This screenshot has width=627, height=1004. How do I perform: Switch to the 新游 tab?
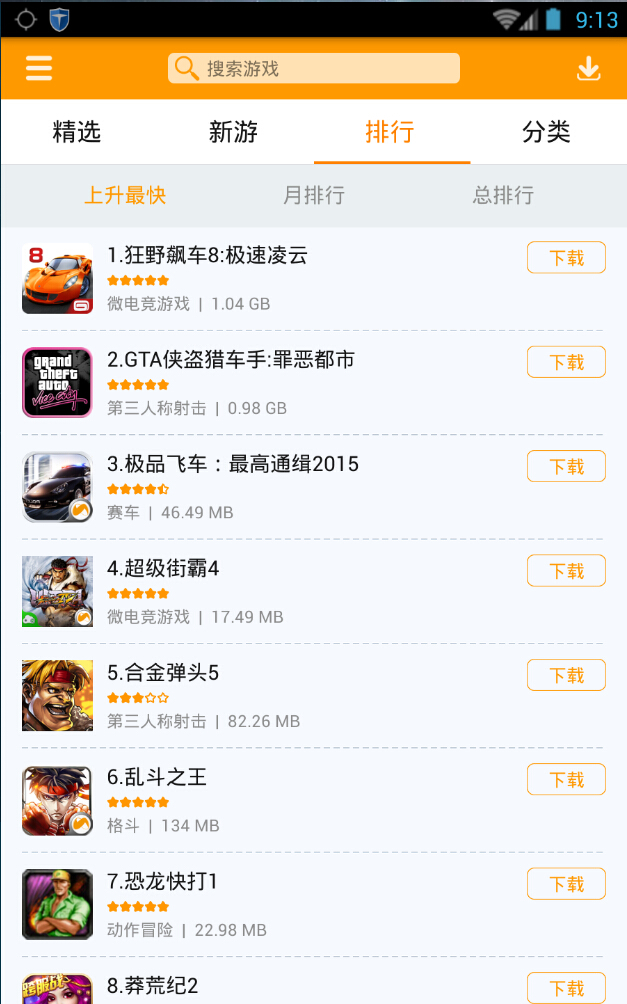click(233, 132)
